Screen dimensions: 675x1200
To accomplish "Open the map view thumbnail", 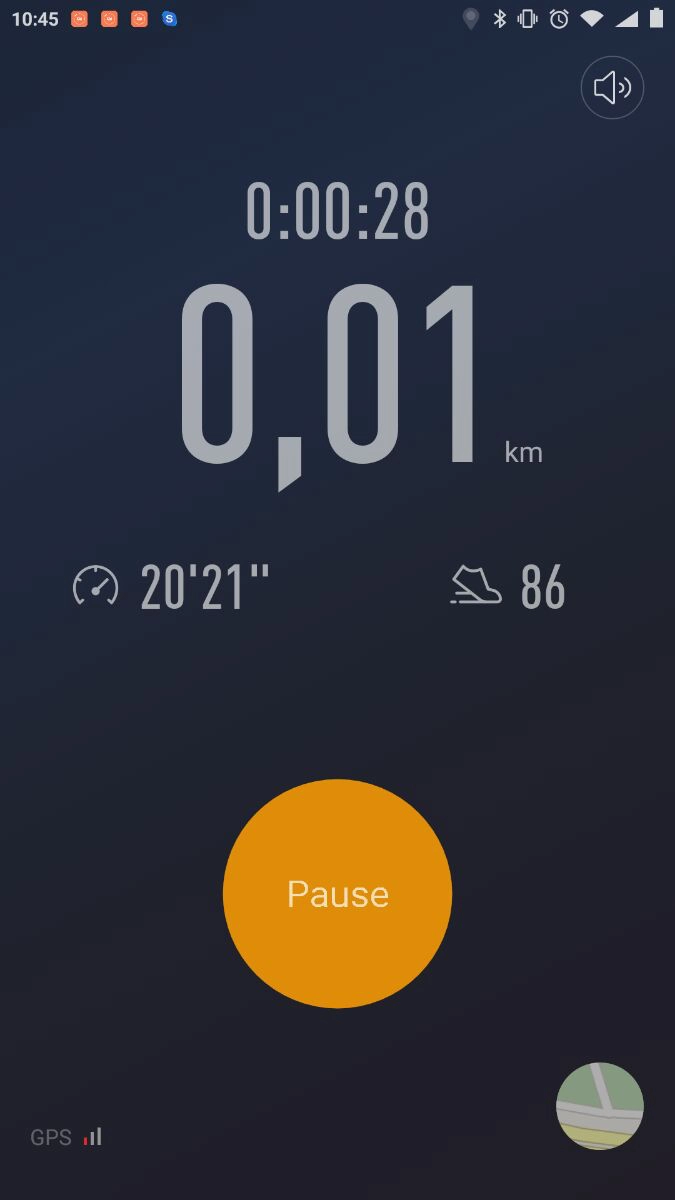I will pyautogui.click(x=599, y=1106).
